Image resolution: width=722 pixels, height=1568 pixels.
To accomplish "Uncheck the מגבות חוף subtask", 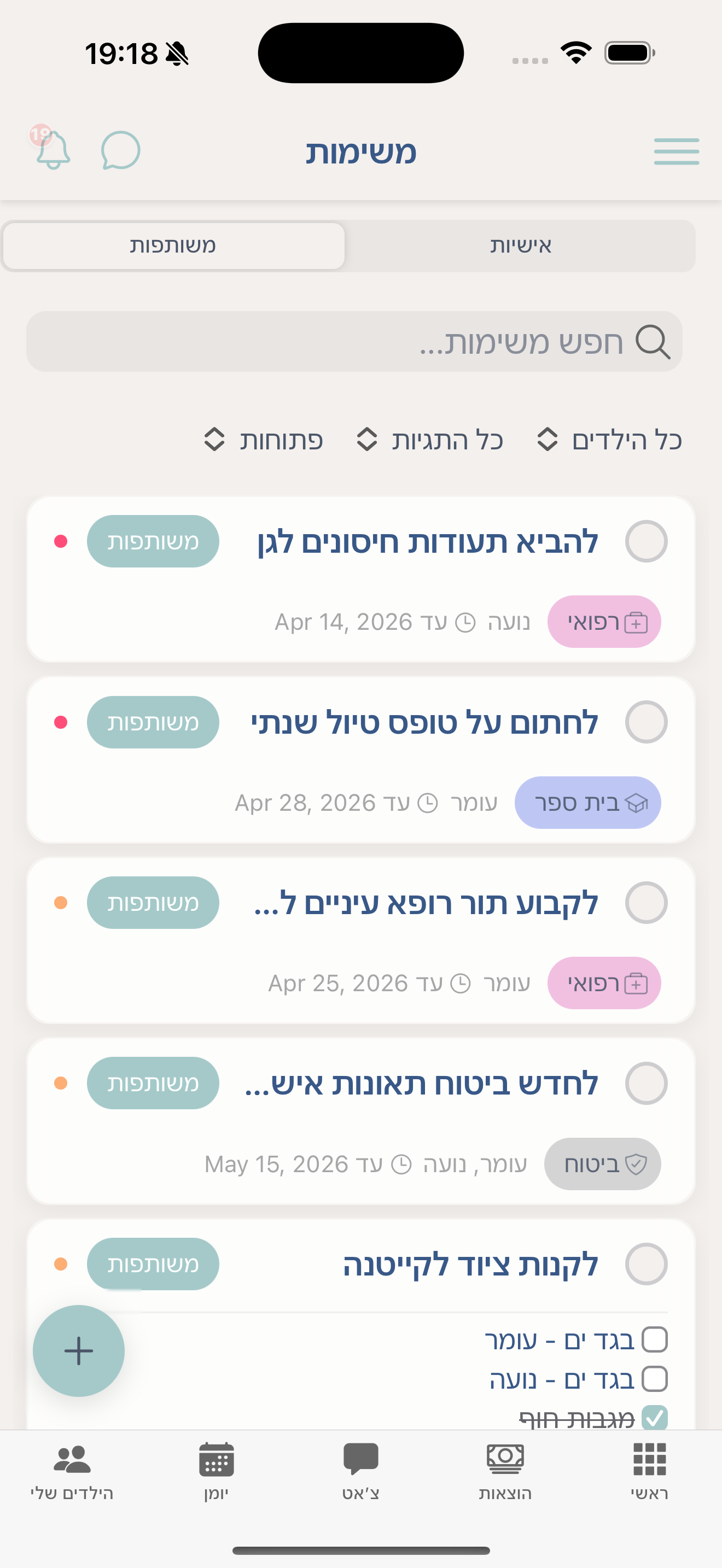I will point(654,1418).
